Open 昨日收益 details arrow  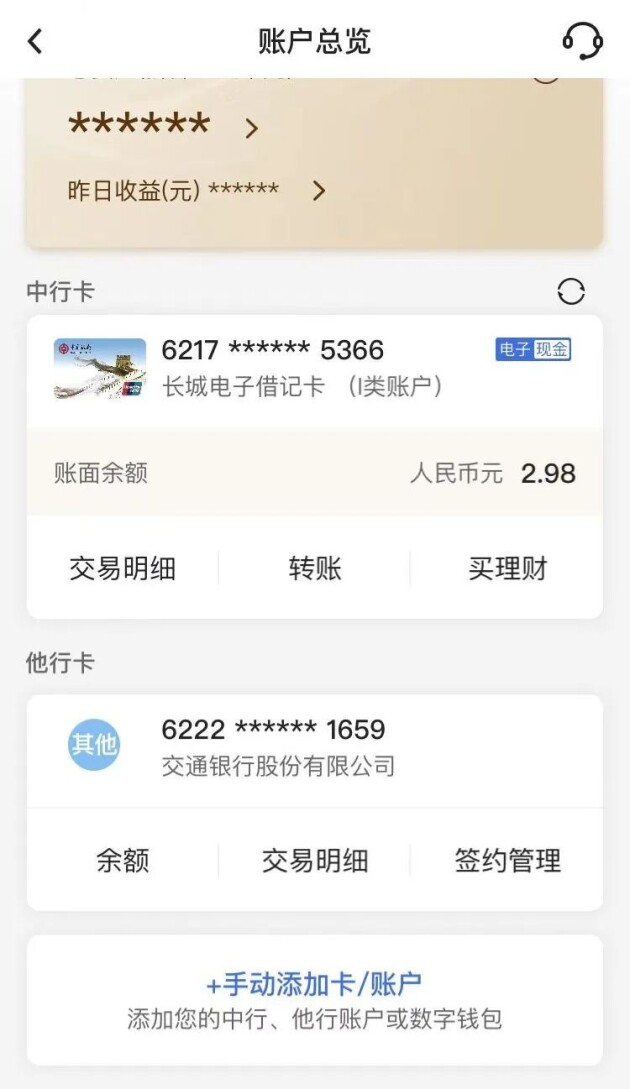tap(319, 190)
